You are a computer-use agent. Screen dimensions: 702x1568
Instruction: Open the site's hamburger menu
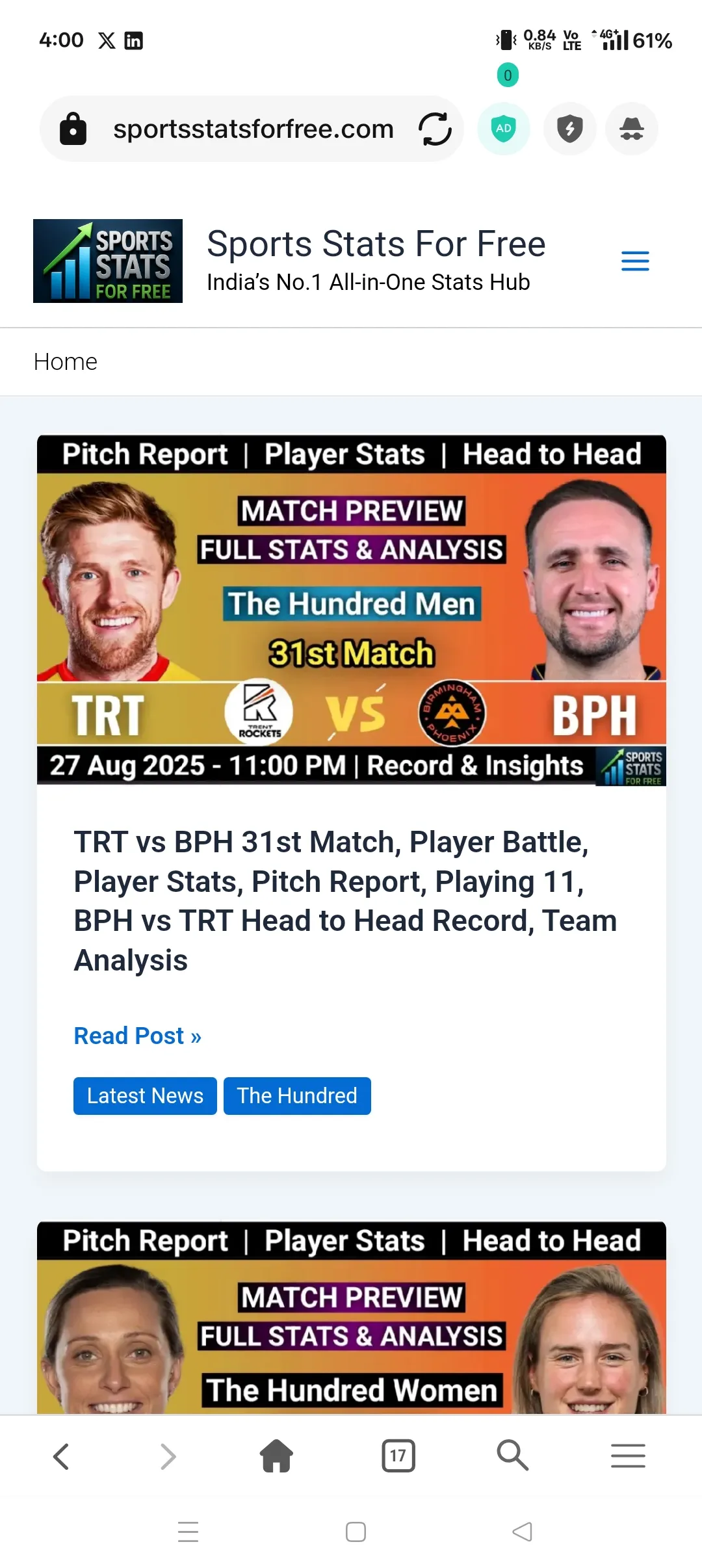pyautogui.click(x=635, y=261)
